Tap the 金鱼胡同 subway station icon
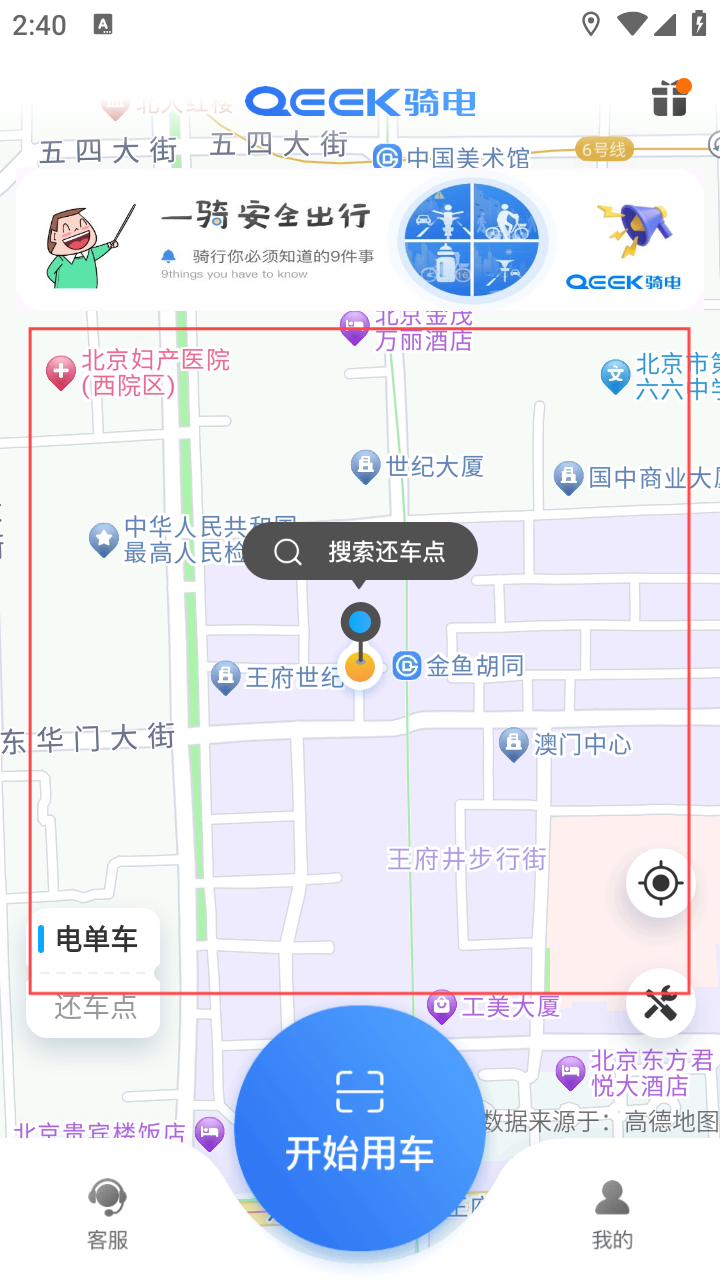Viewport: 720px width, 1280px height. (x=407, y=666)
